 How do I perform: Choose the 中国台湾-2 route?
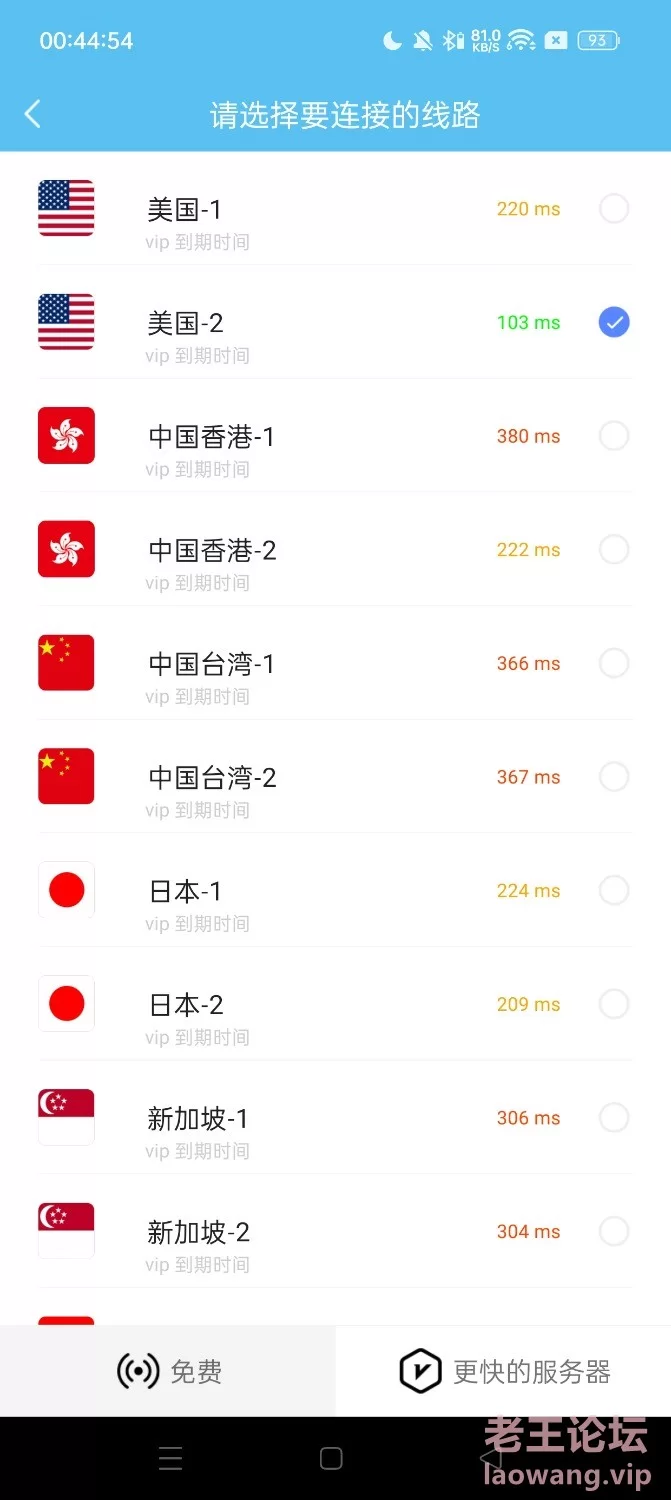(335, 777)
